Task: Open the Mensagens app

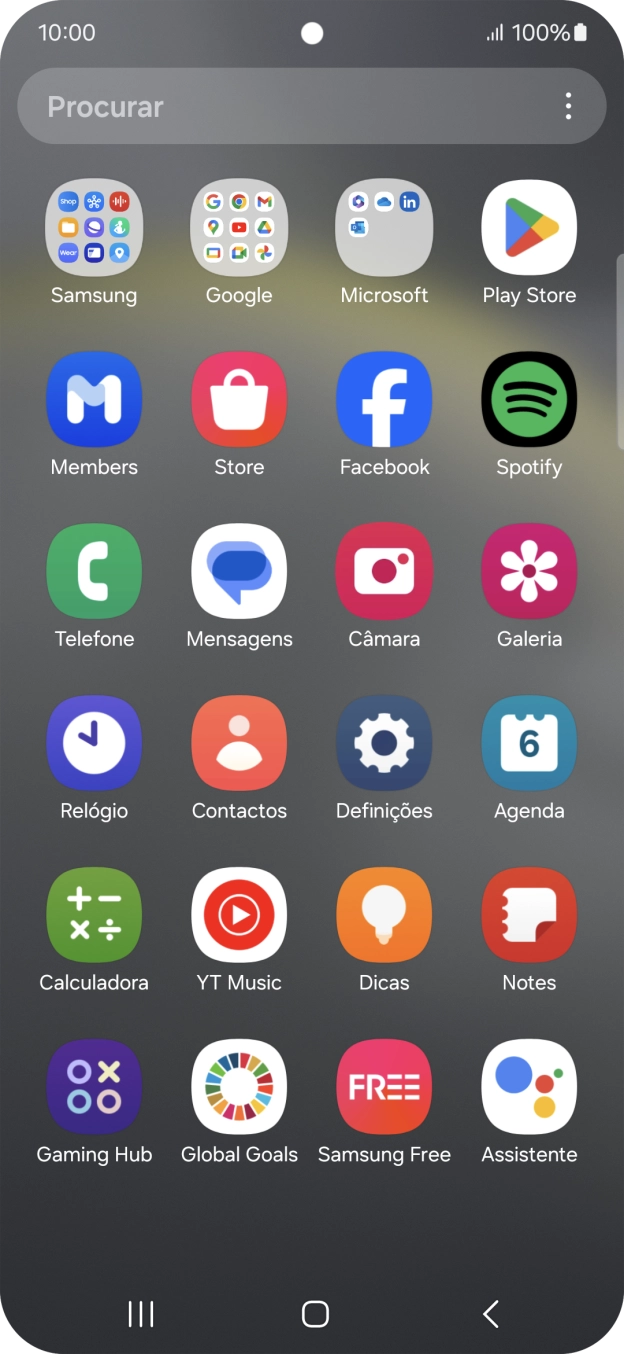Action: (239, 572)
